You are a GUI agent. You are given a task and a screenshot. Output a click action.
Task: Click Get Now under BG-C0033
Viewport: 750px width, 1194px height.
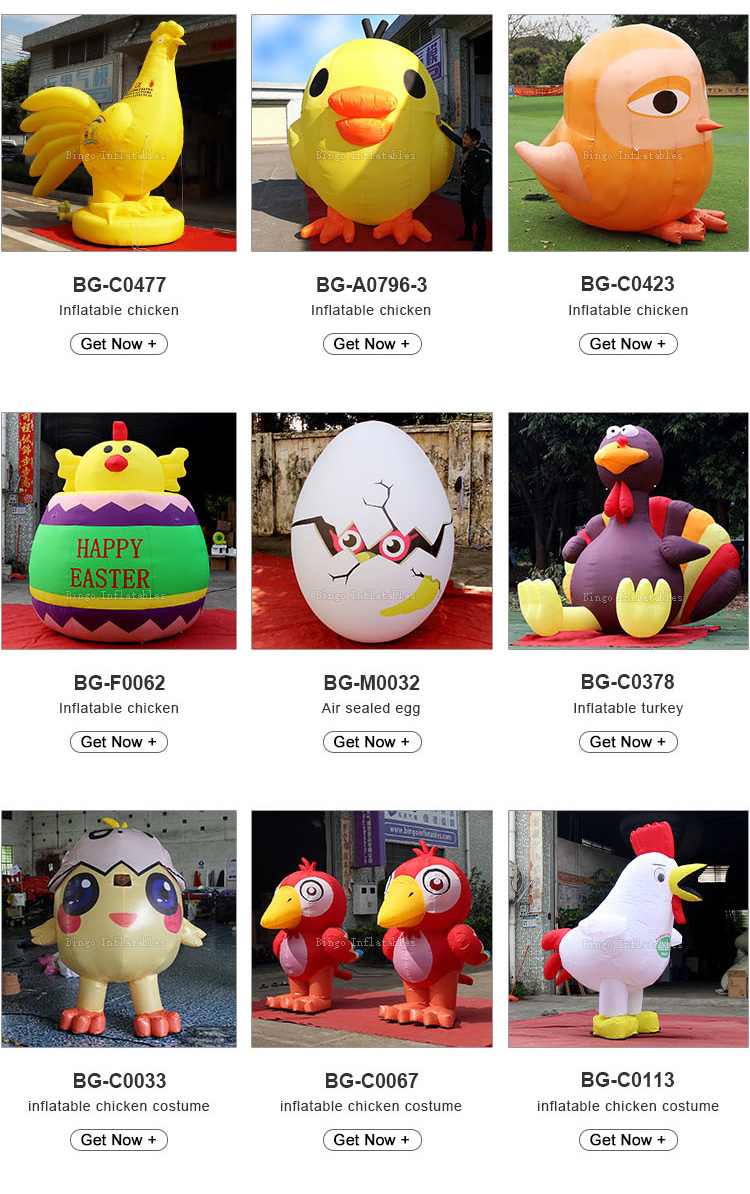pyautogui.click(x=118, y=1140)
